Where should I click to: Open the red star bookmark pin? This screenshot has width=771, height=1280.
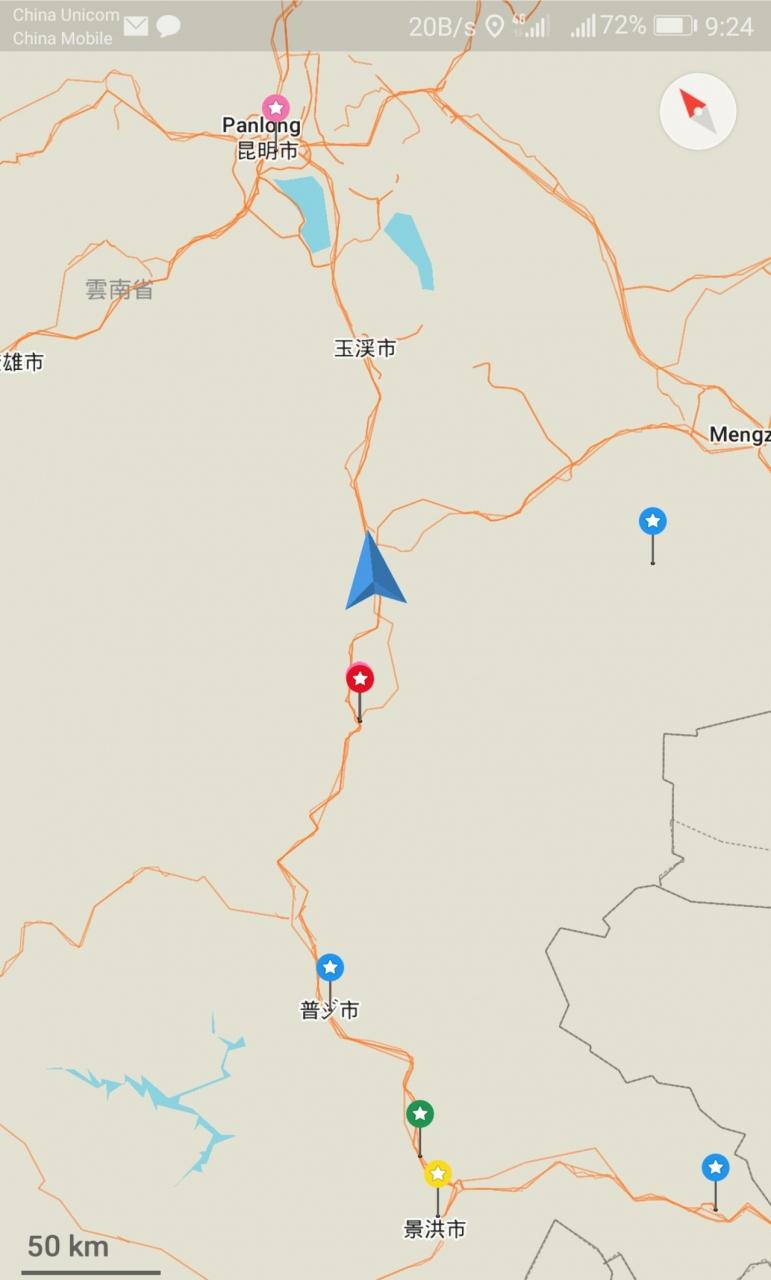[360, 680]
